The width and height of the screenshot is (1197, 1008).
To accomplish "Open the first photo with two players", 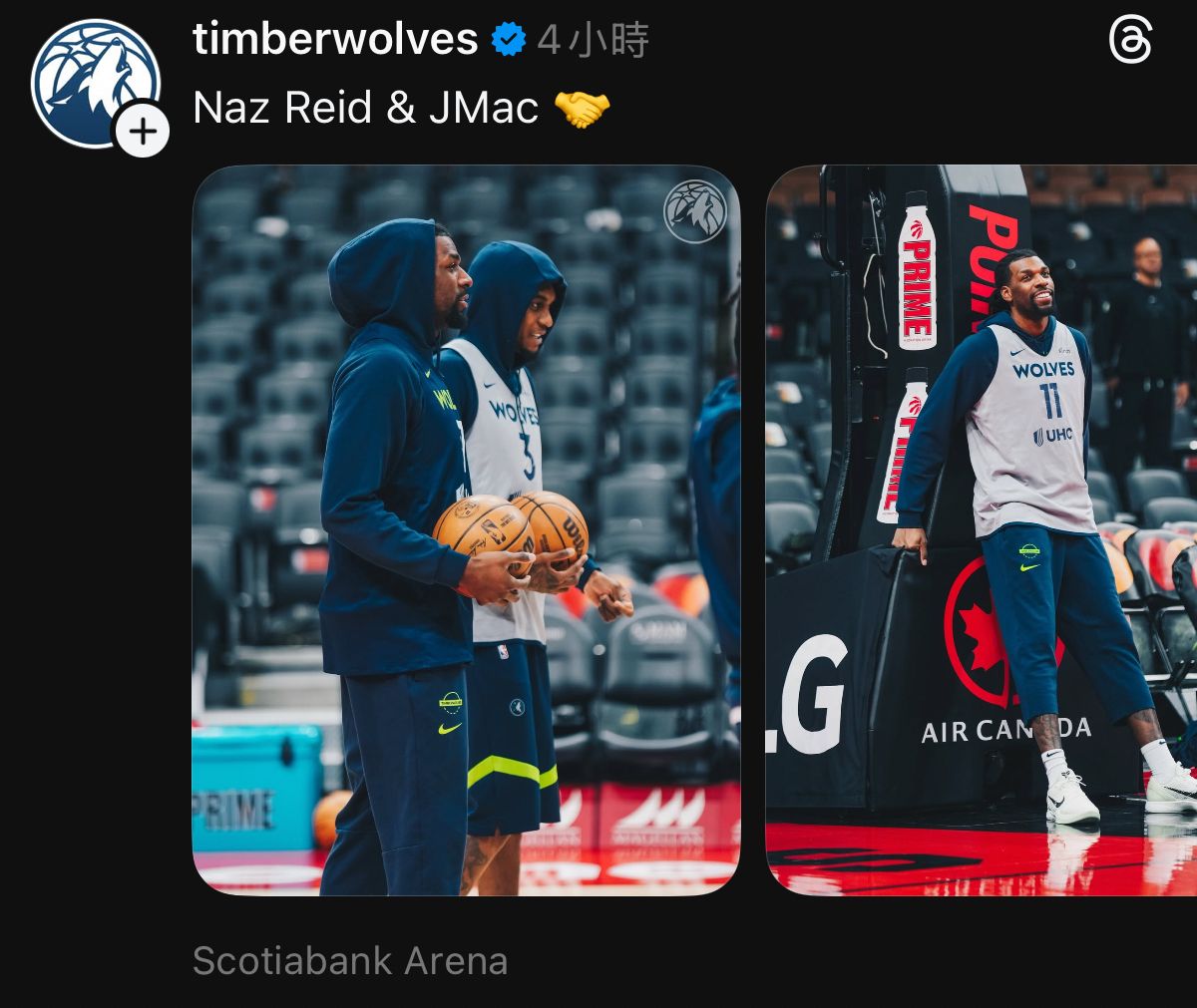I will (x=466, y=528).
